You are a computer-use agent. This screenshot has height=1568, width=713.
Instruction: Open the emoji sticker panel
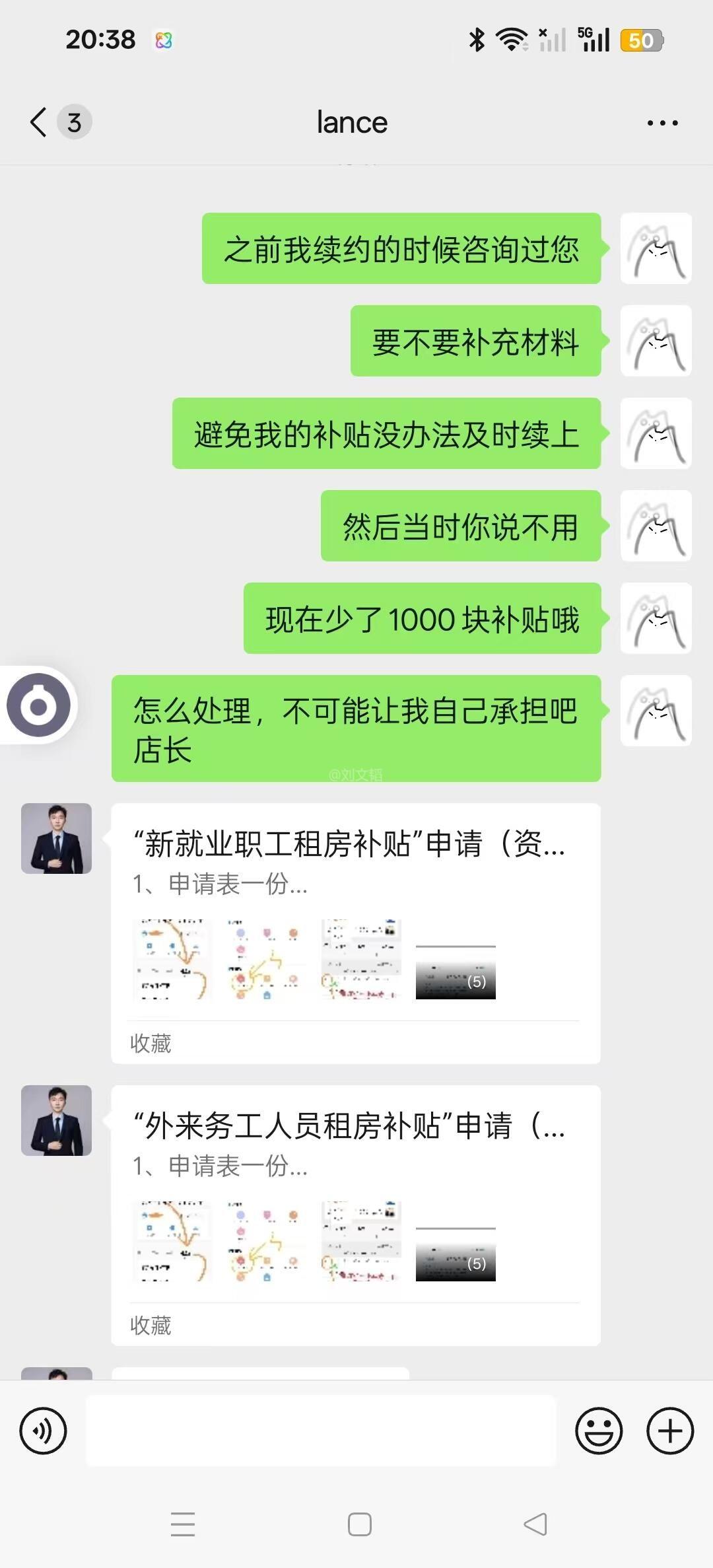pos(599,1431)
